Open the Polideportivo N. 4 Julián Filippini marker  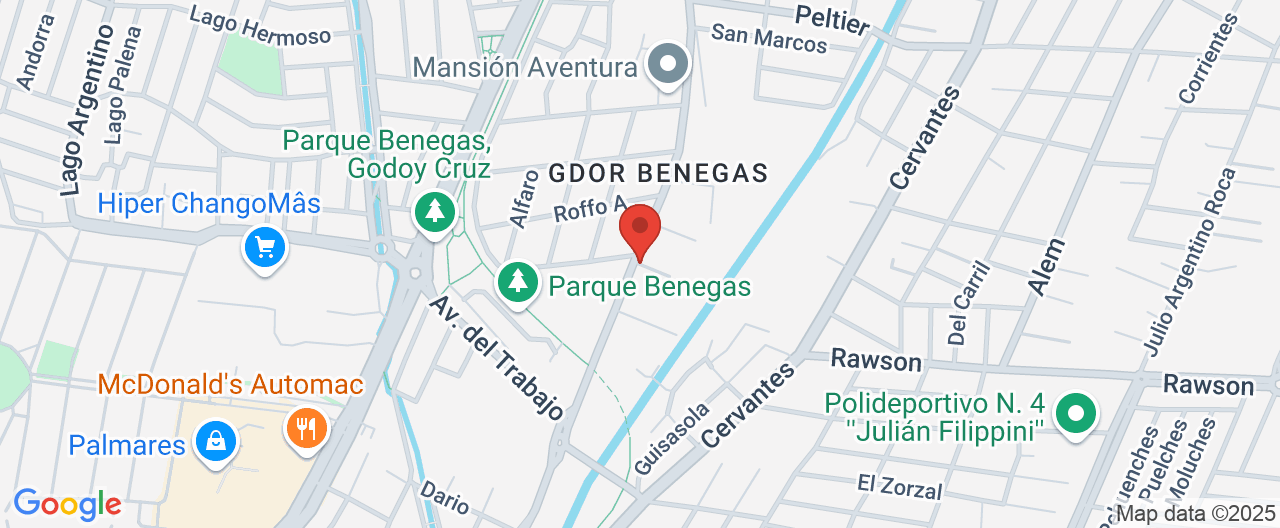pos(1075,413)
